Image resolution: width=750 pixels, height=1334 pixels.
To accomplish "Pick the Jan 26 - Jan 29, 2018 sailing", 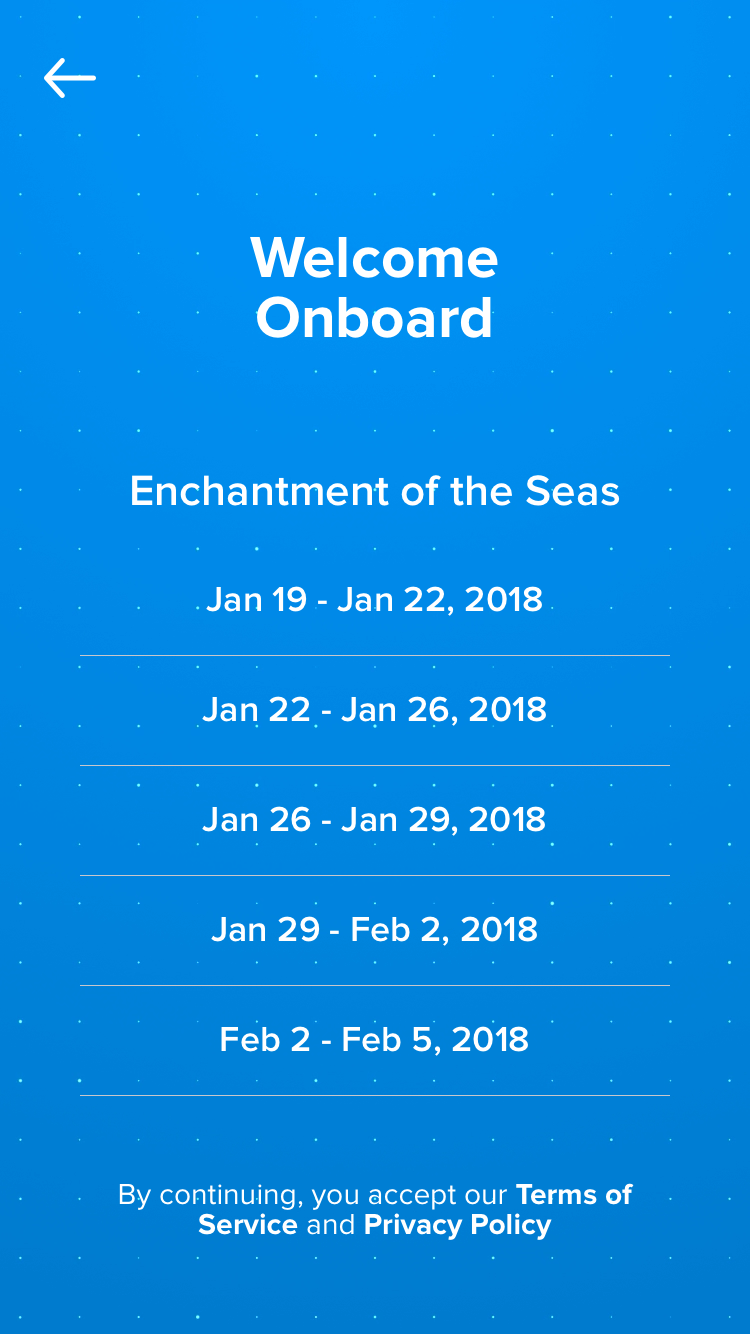I will pos(375,820).
